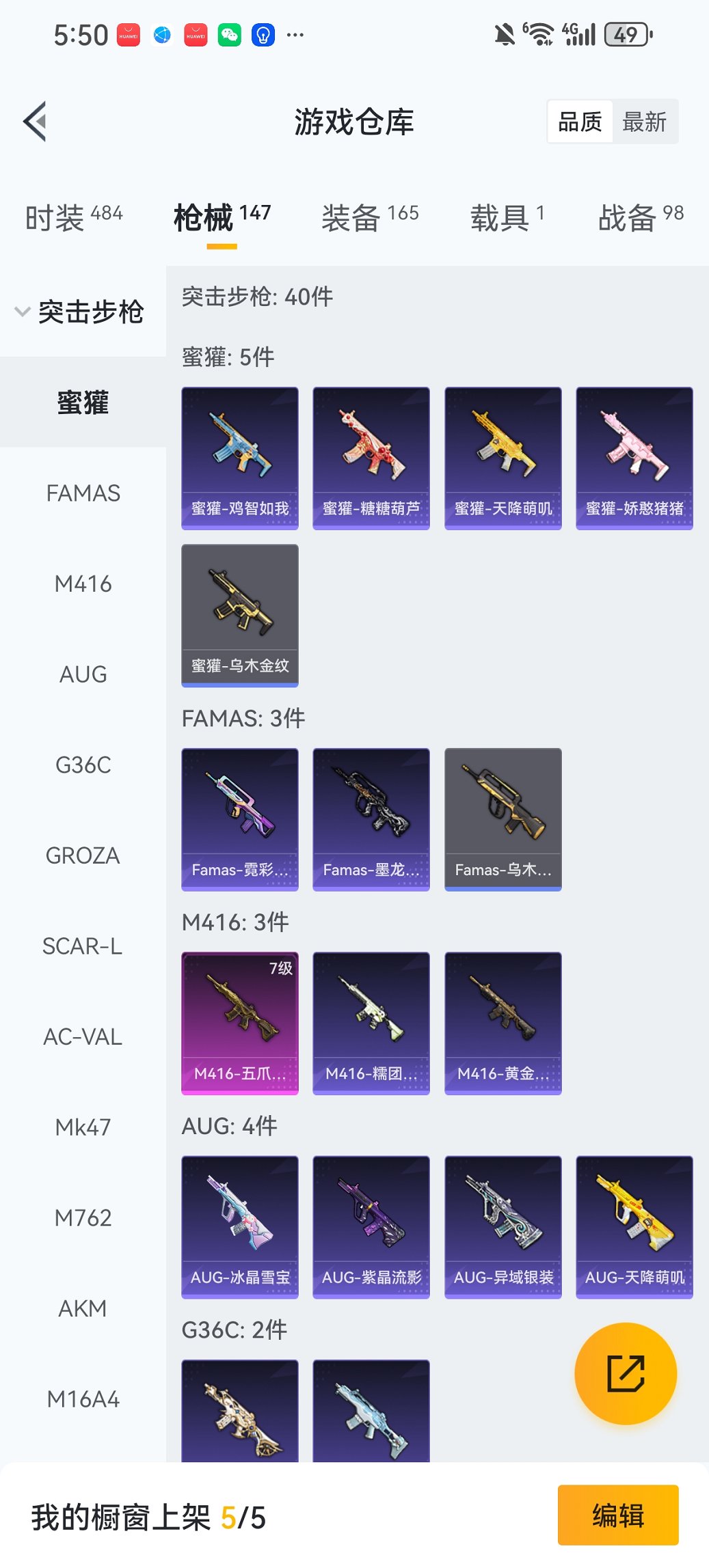
Task: Select FAMAS in the weapon sidebar
Action: pos(83,493)
